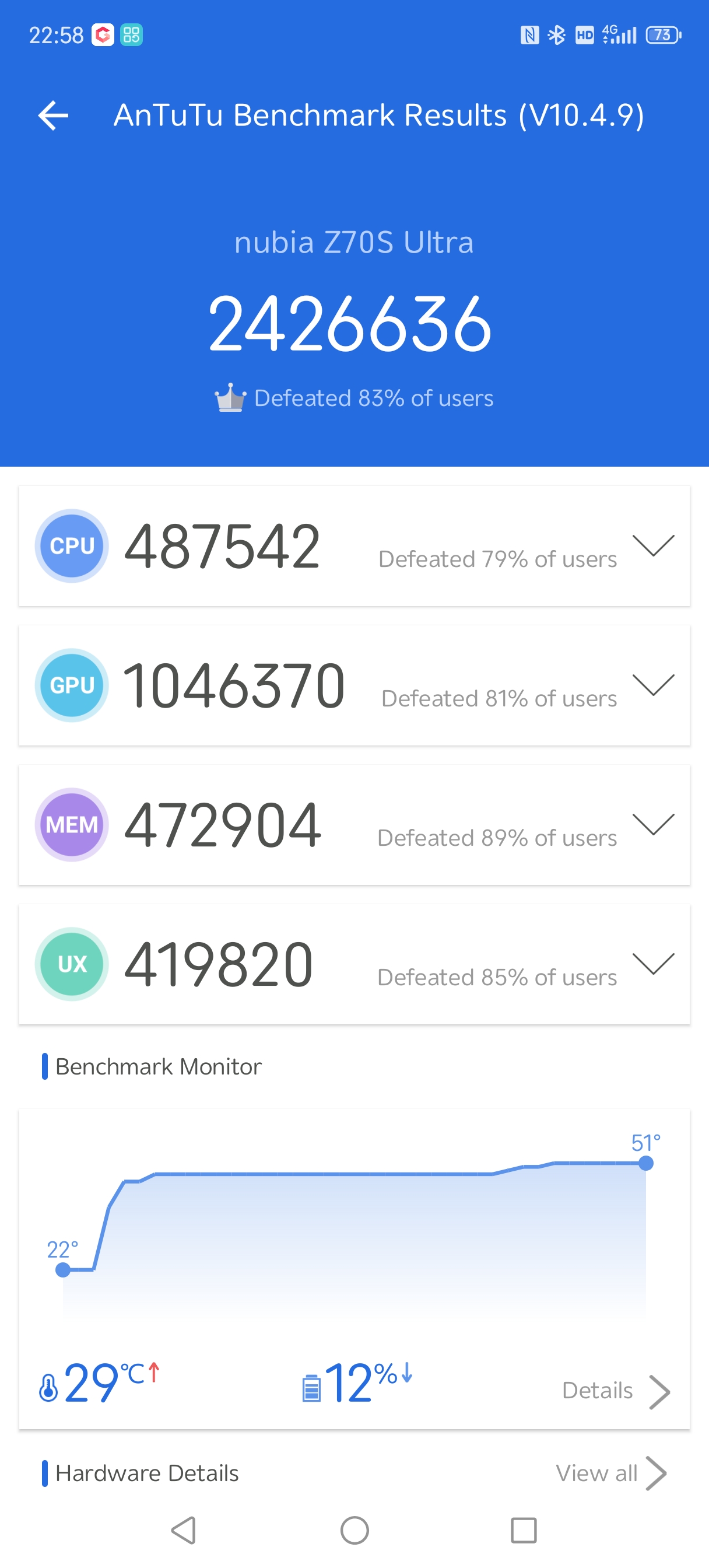Tap the system home button
709x1568 pixels.
[x=354, y=1529]
